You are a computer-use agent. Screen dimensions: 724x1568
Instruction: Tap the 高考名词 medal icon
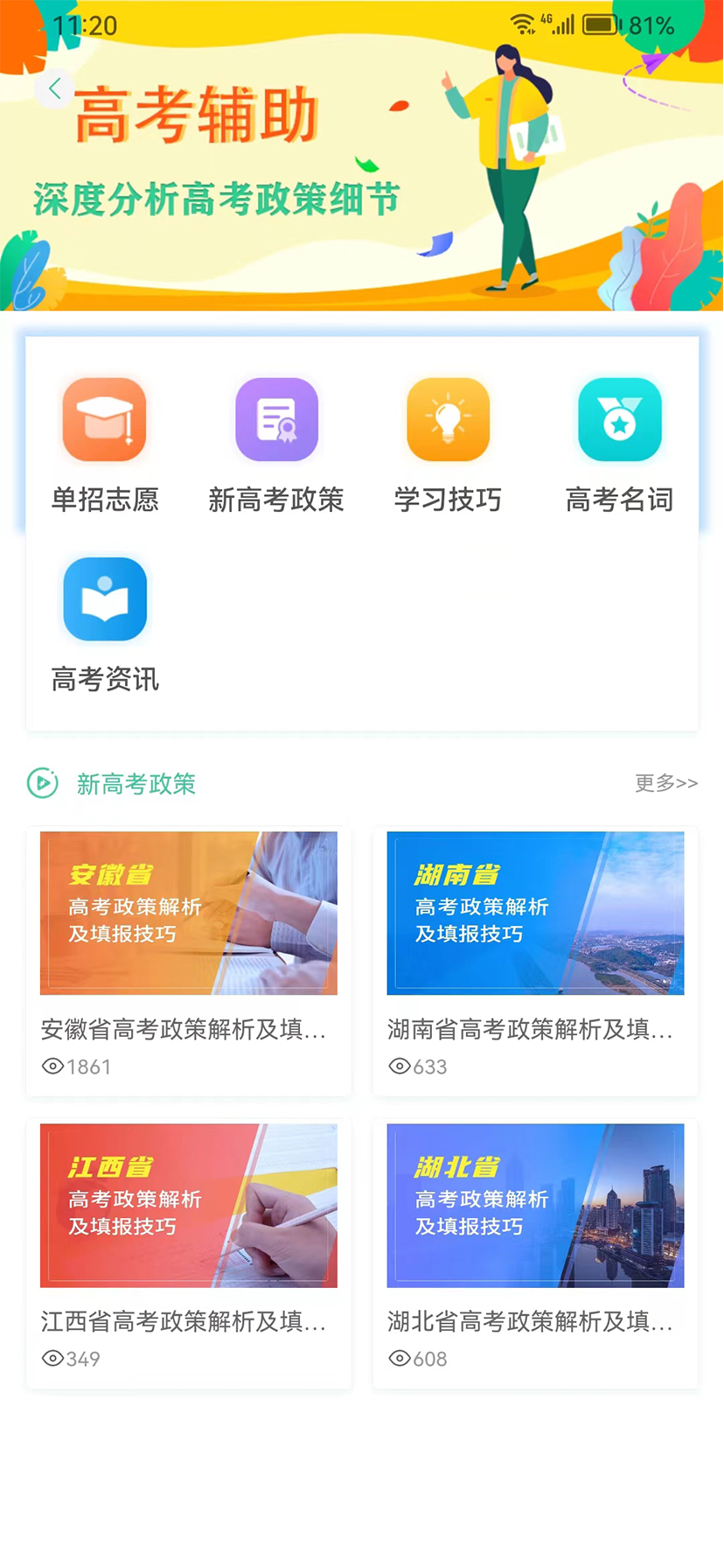tap(619, 418)
